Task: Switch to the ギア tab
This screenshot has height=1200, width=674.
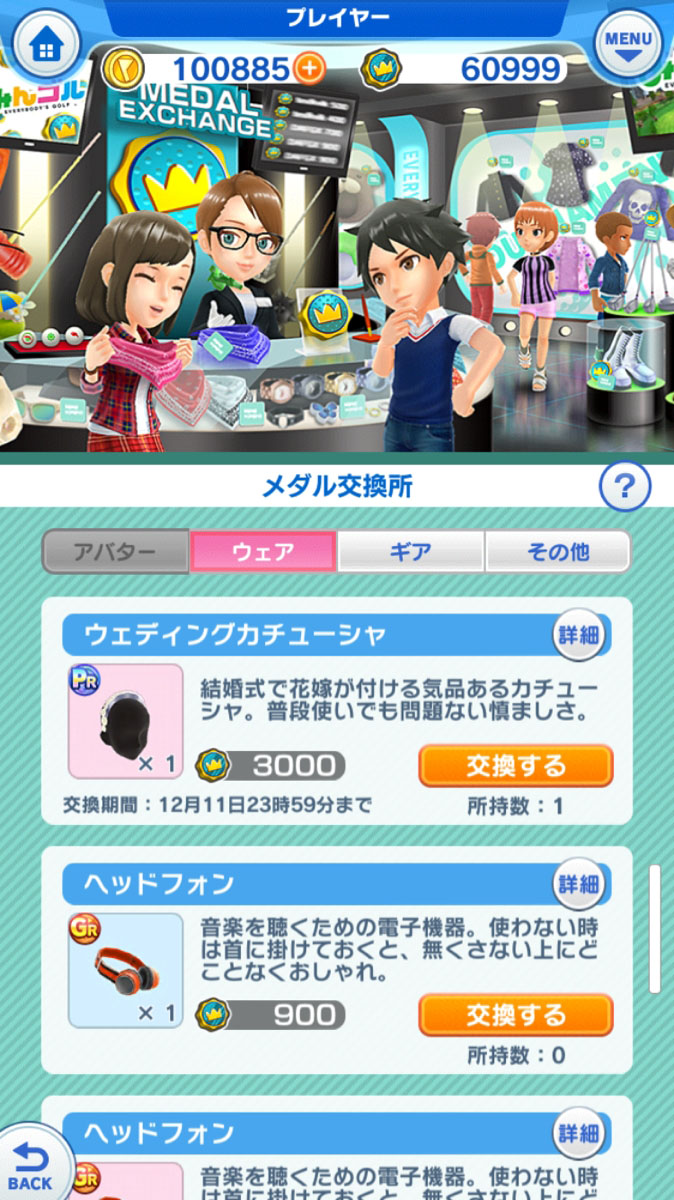Action: [x=410, y=551]
